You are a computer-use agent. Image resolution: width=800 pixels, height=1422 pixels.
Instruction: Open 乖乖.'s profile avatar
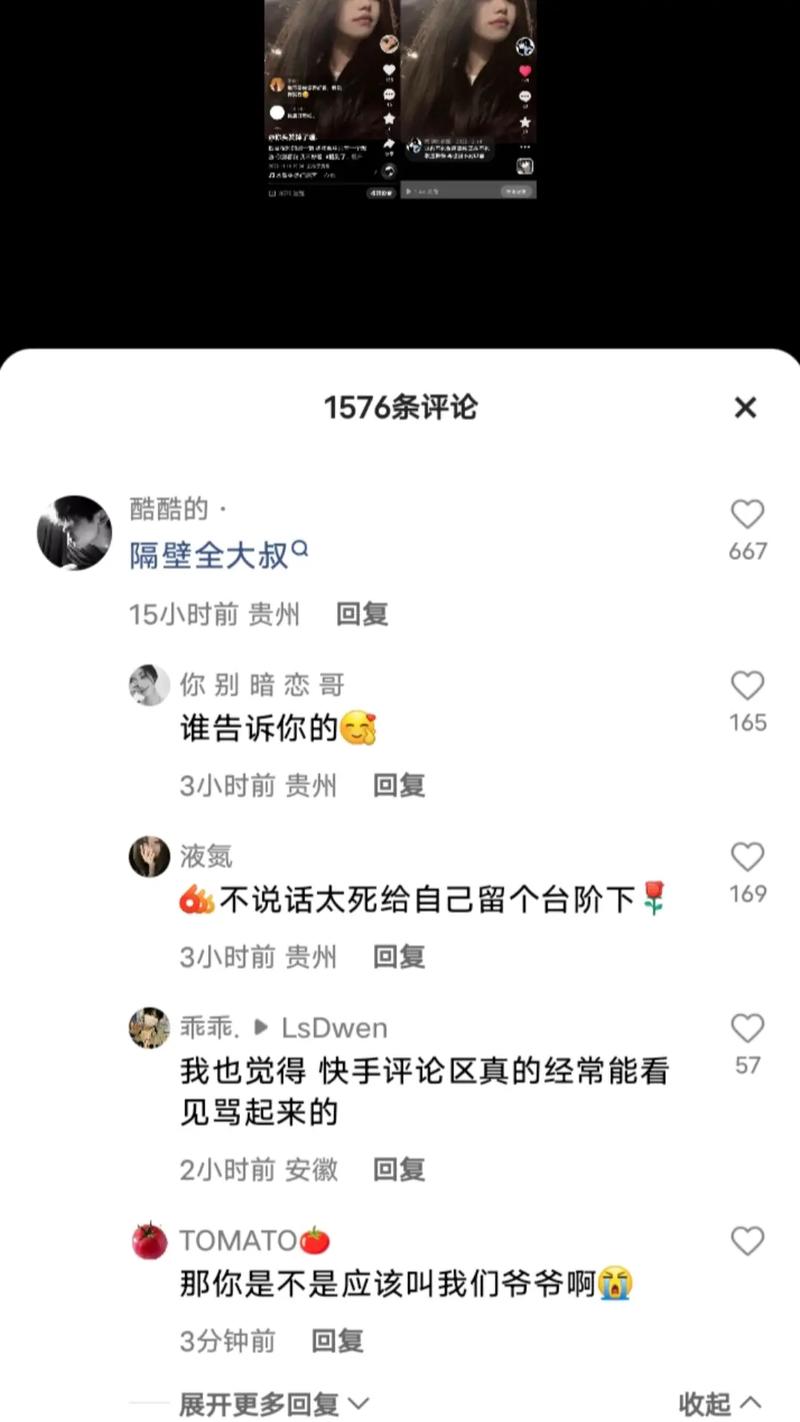[x=149, y=1027]
